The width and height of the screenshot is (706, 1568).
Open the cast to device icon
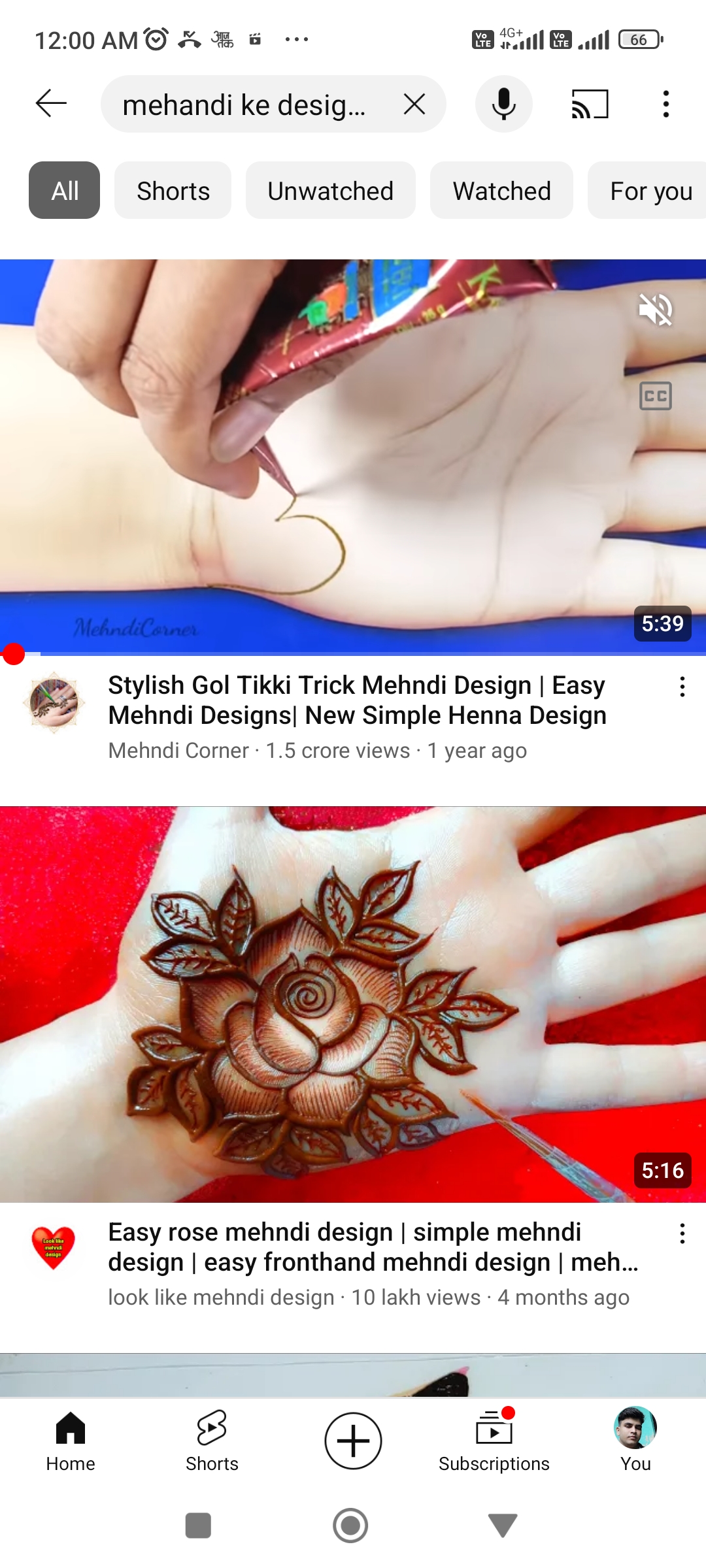click(x=590, y=104)
